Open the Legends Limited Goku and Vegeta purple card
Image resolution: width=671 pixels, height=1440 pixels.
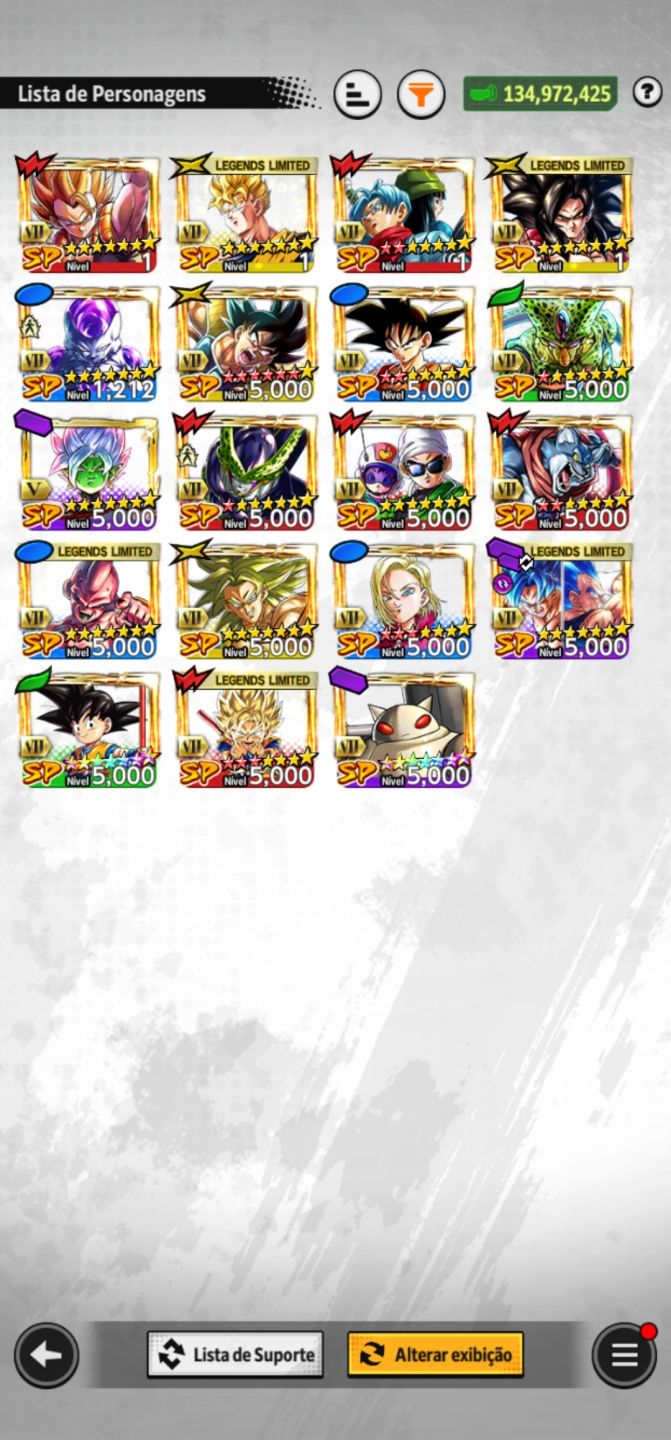pos(561,602)
